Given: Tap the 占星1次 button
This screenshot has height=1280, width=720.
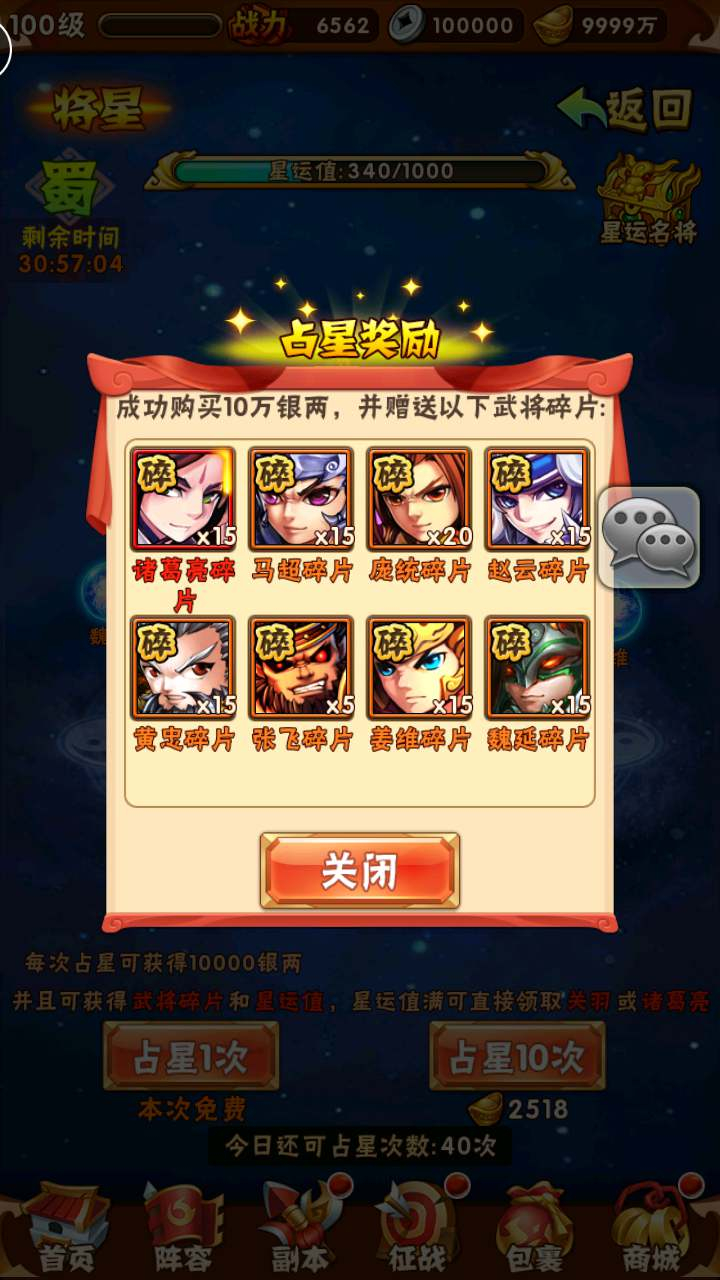Looking at the screenshot, I should click(191, 1056).
